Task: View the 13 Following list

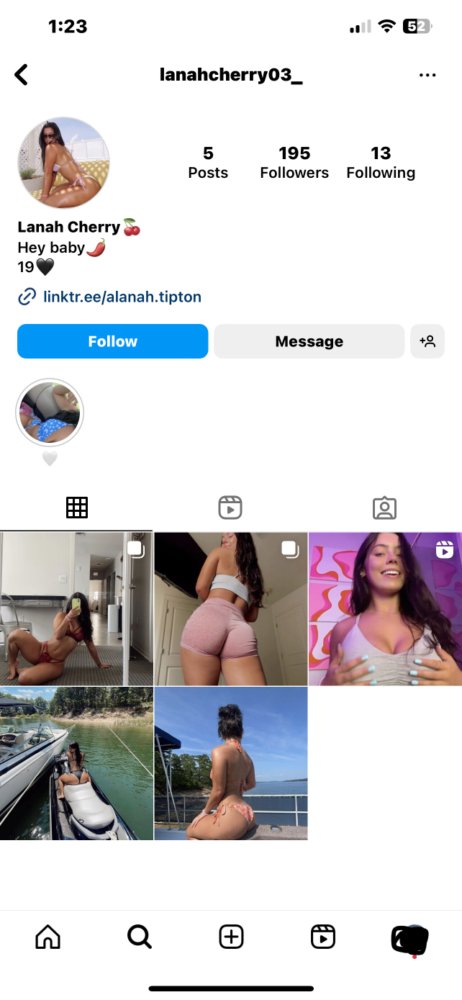Action: (381, 162)
